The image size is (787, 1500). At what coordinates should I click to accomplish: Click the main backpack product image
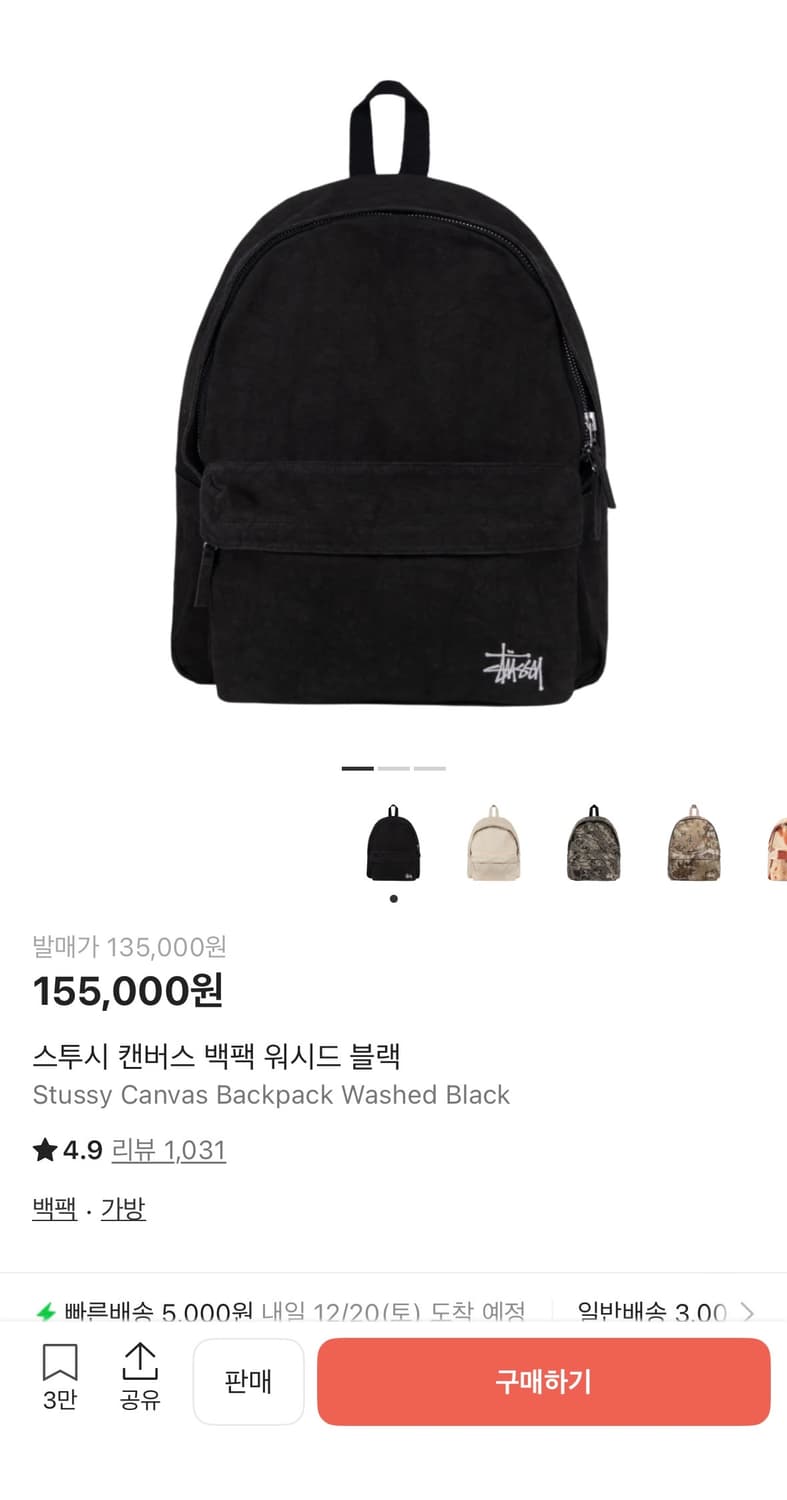(x=393, y=400)
